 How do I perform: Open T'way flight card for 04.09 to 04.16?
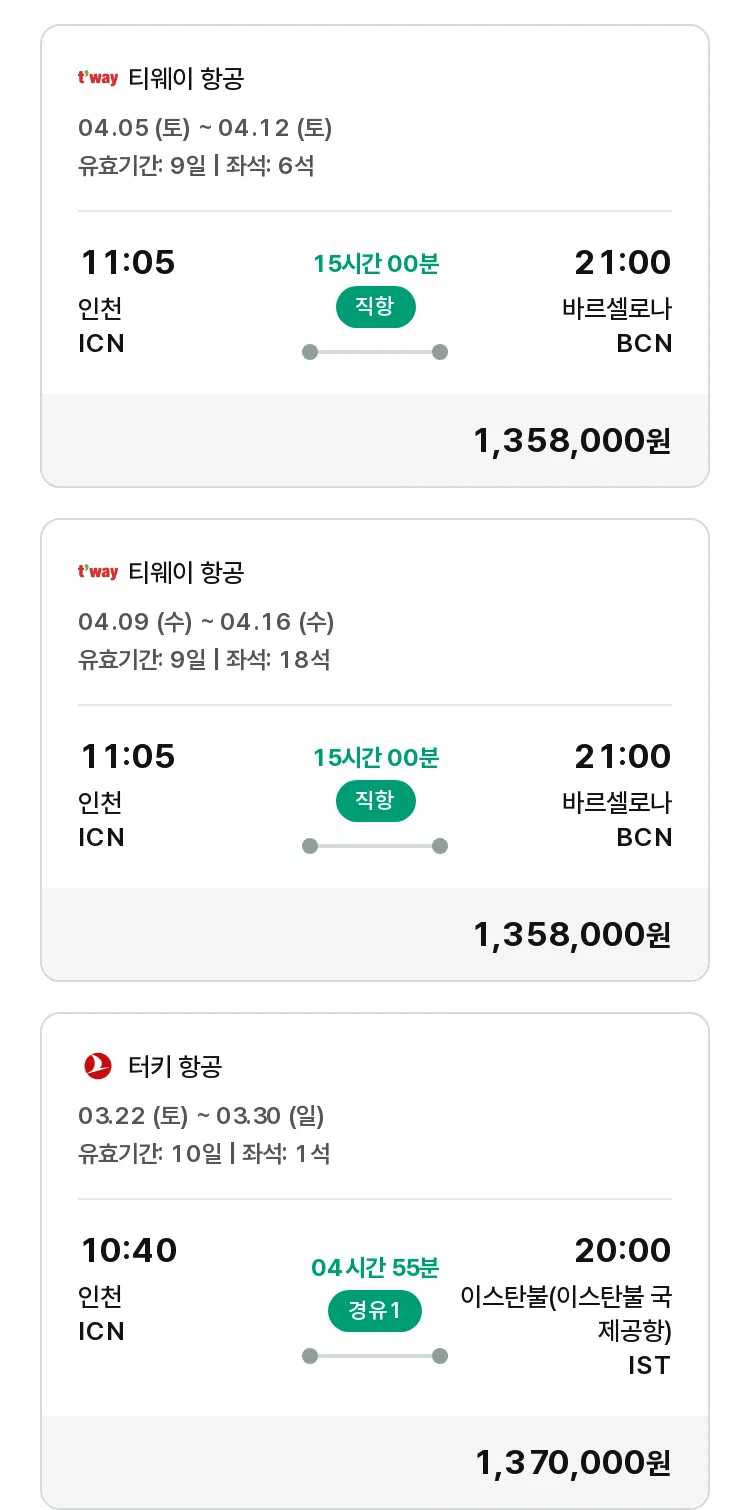tap(375, 750)
